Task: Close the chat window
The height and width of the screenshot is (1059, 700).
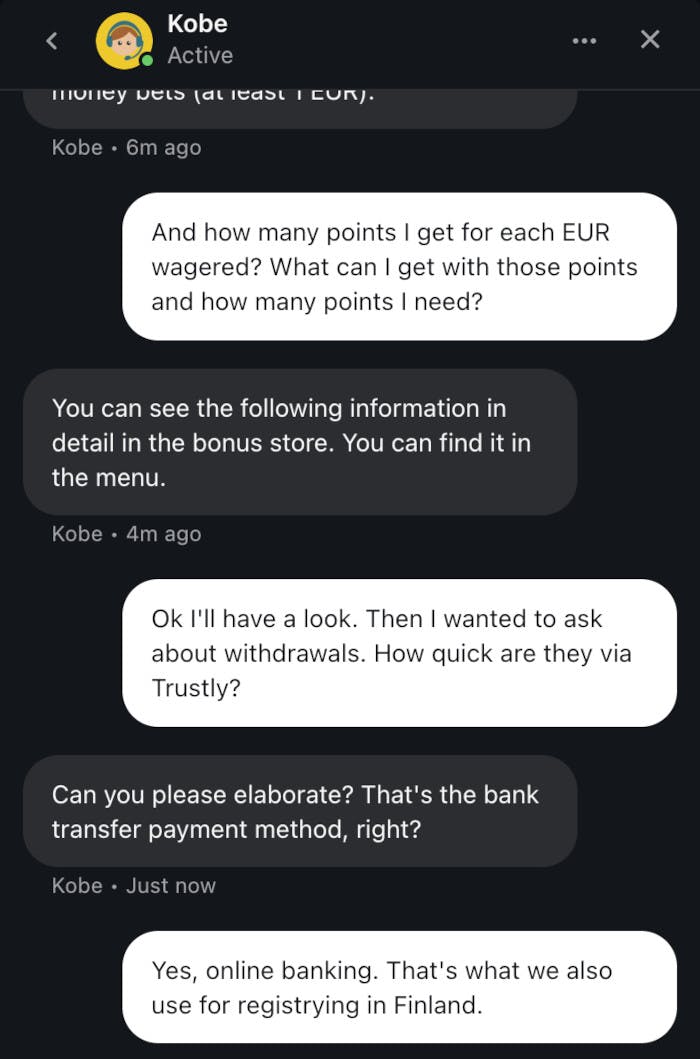Action: click(x=649, y=40)
